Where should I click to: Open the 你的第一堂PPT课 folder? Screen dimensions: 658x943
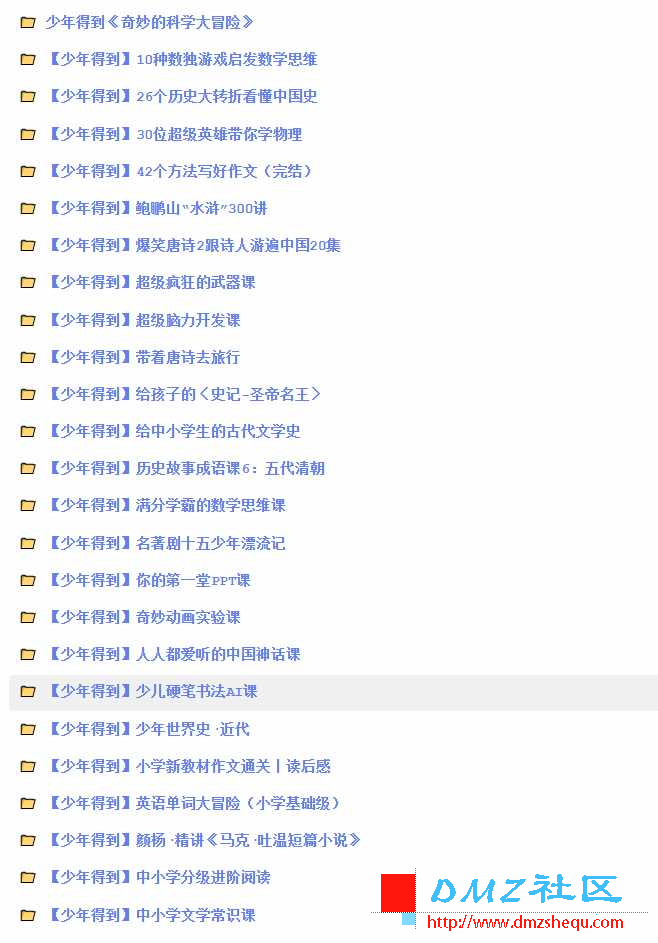[149, 580]
